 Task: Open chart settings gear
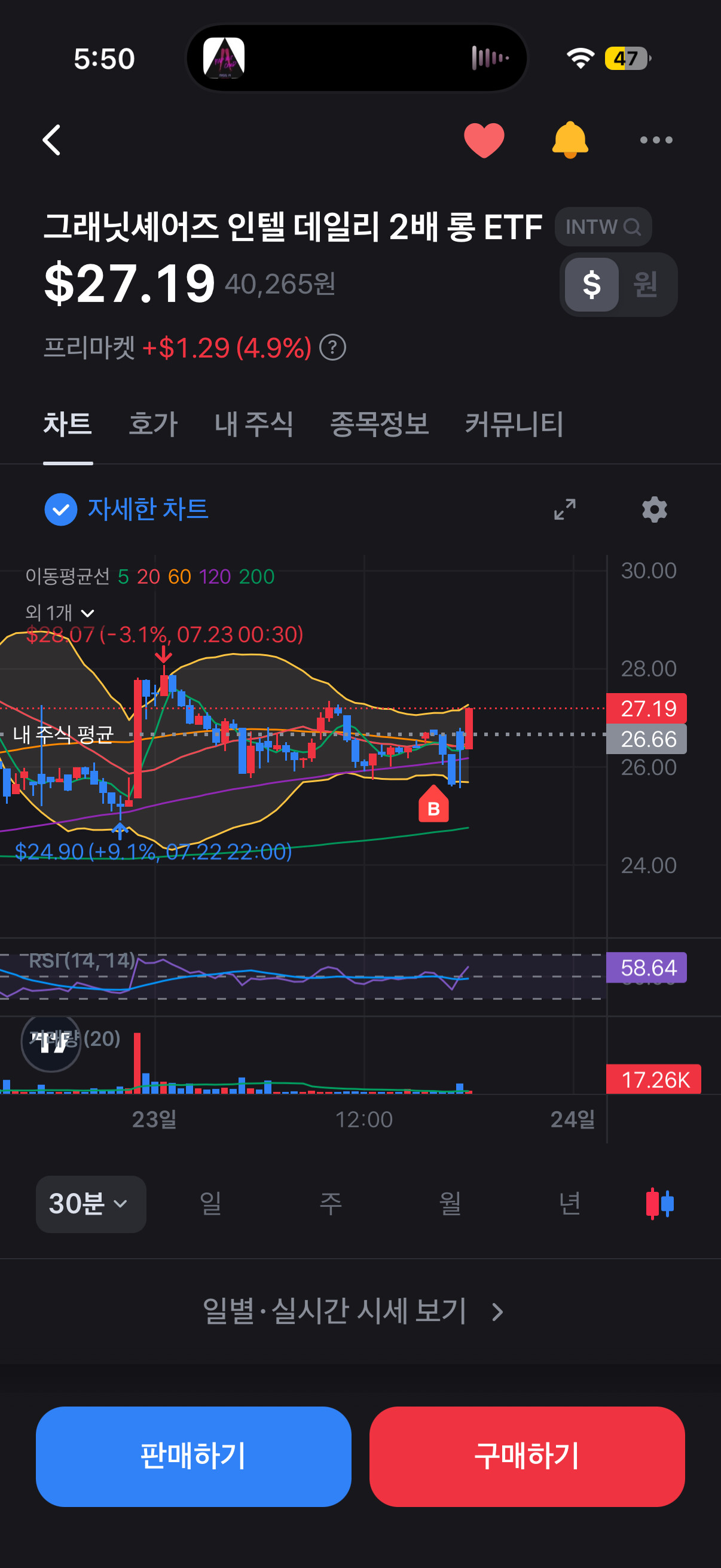pyautogui.click(x=655, y=510)
